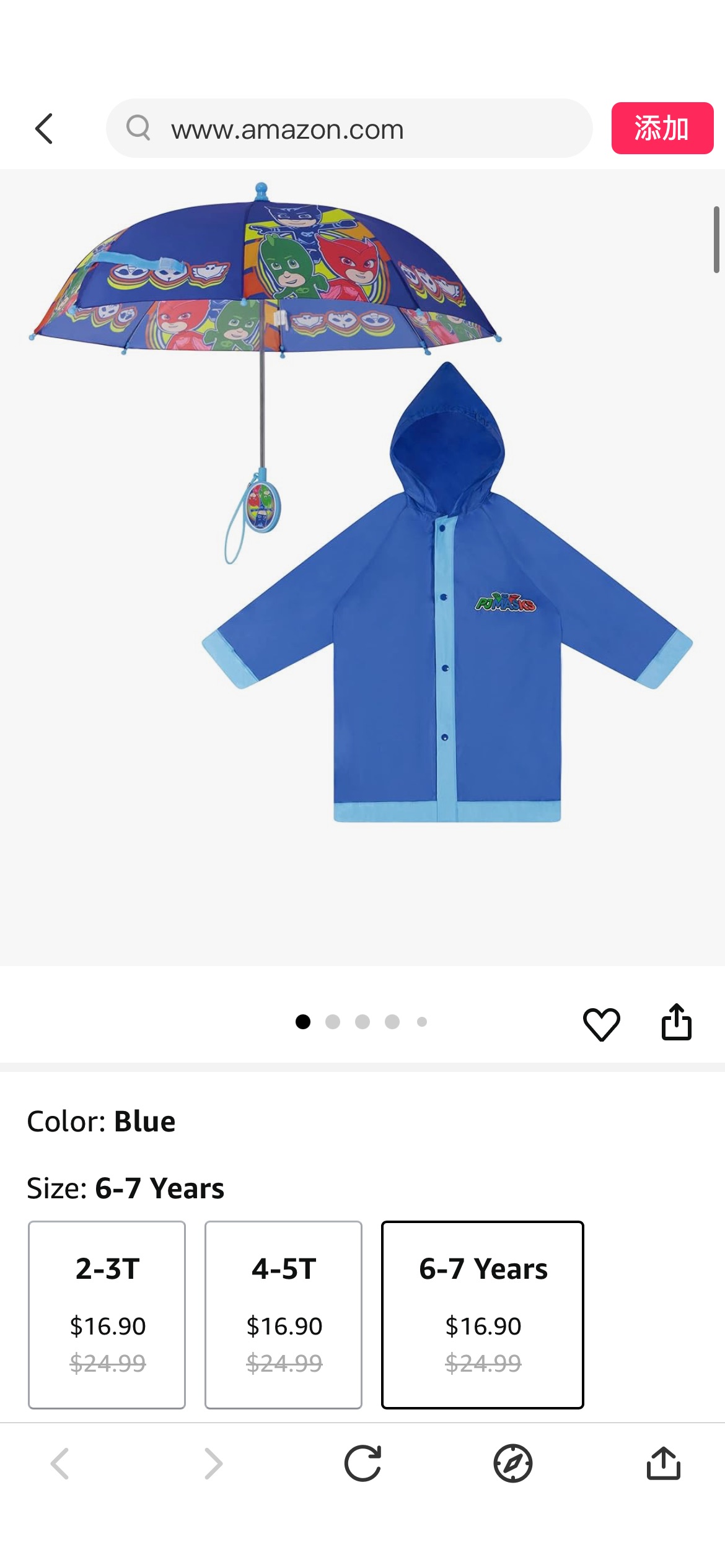Select the 4-5T size option
The height and width of the screenshot is (1568, 725).
(x=283, y=1312)
